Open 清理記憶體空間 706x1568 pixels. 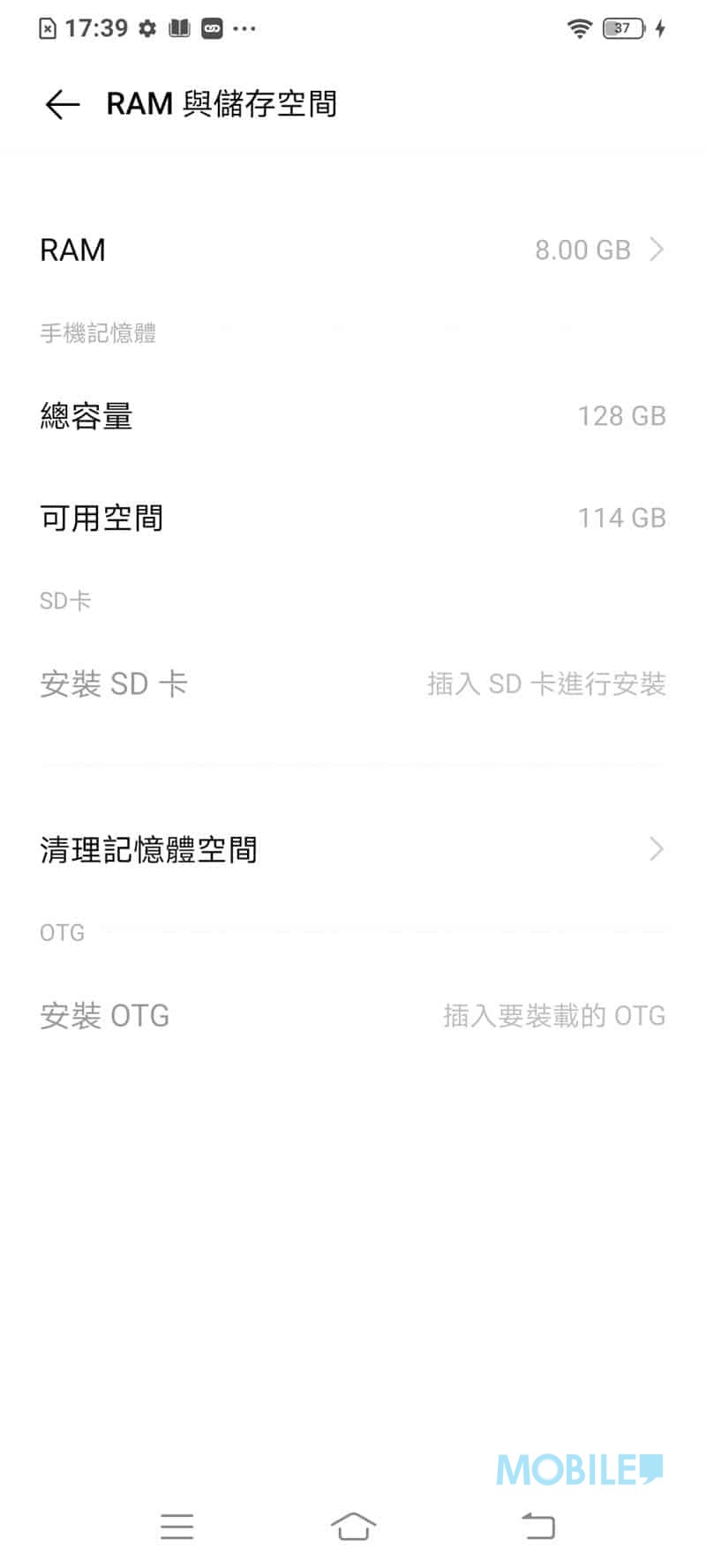[353, 849]
